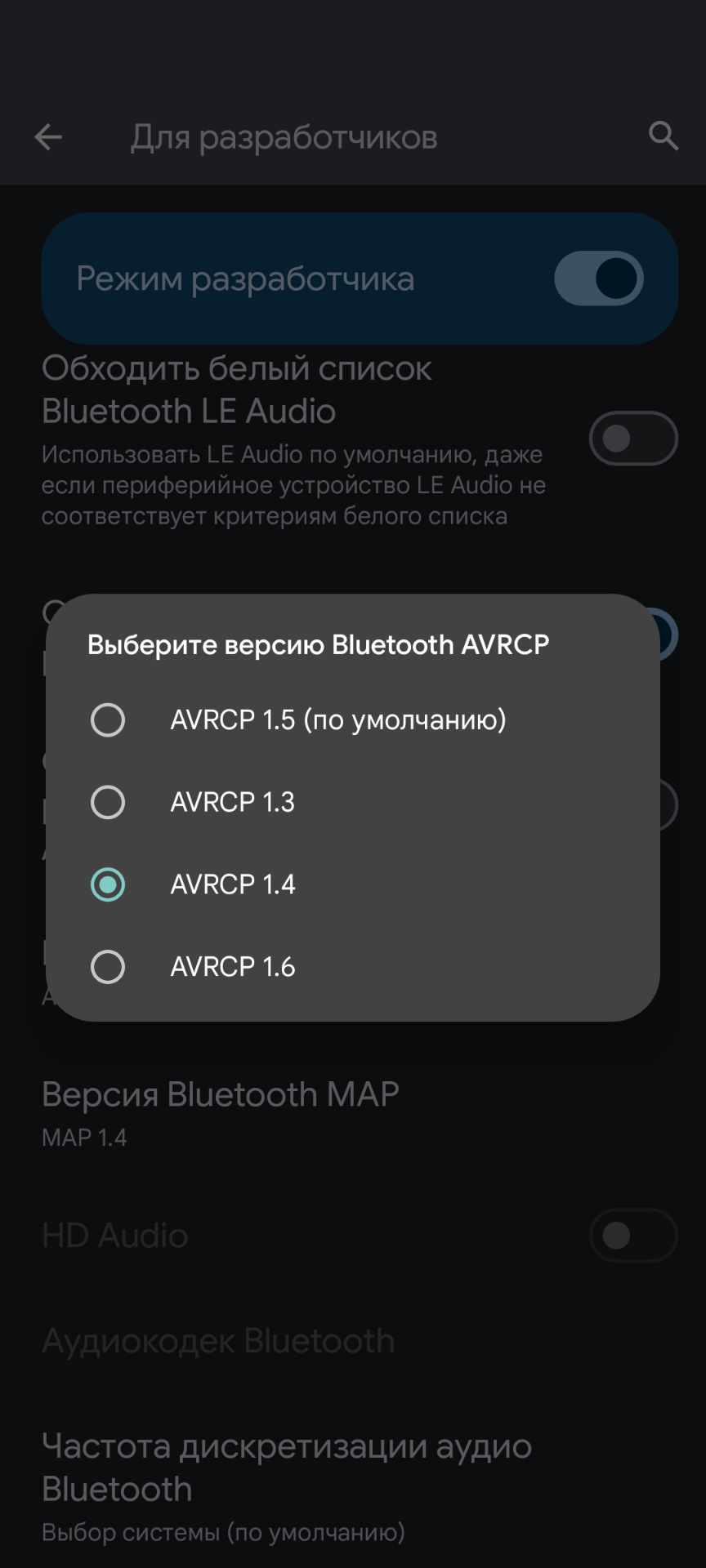This screenshot has height=1568, width=706.
Task: Select the AVRCP 1.4 radio button
Action: coord(108,884)
